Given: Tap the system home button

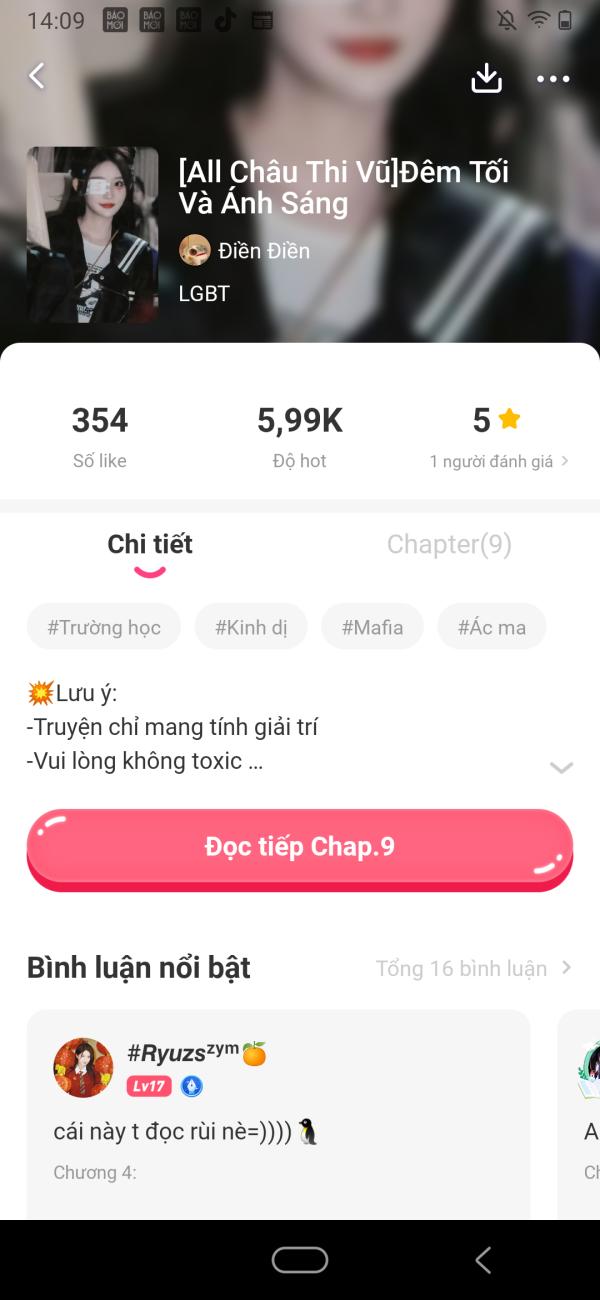Looking at the screenshot, I should coord(300,1260).
